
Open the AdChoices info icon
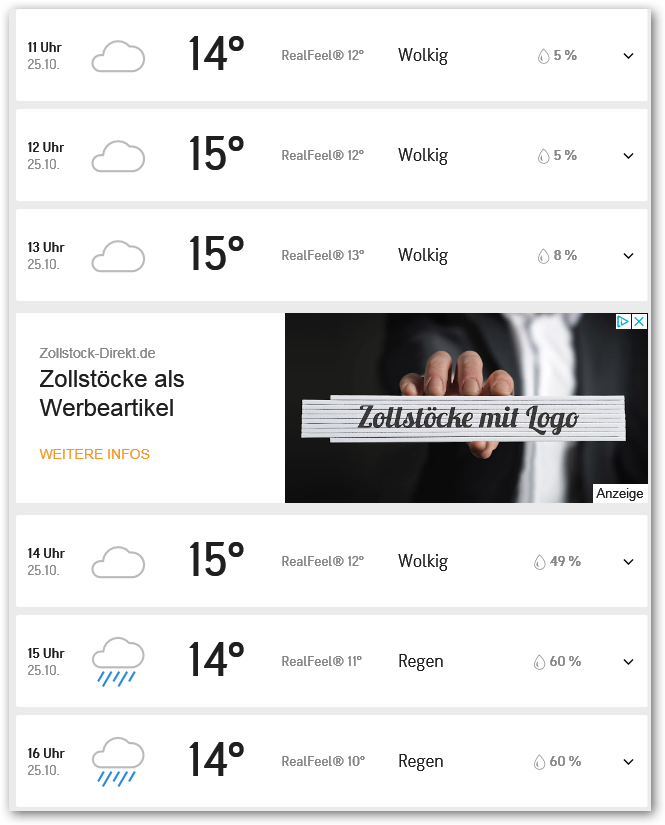pyautogui.click(x=623, y=322)
